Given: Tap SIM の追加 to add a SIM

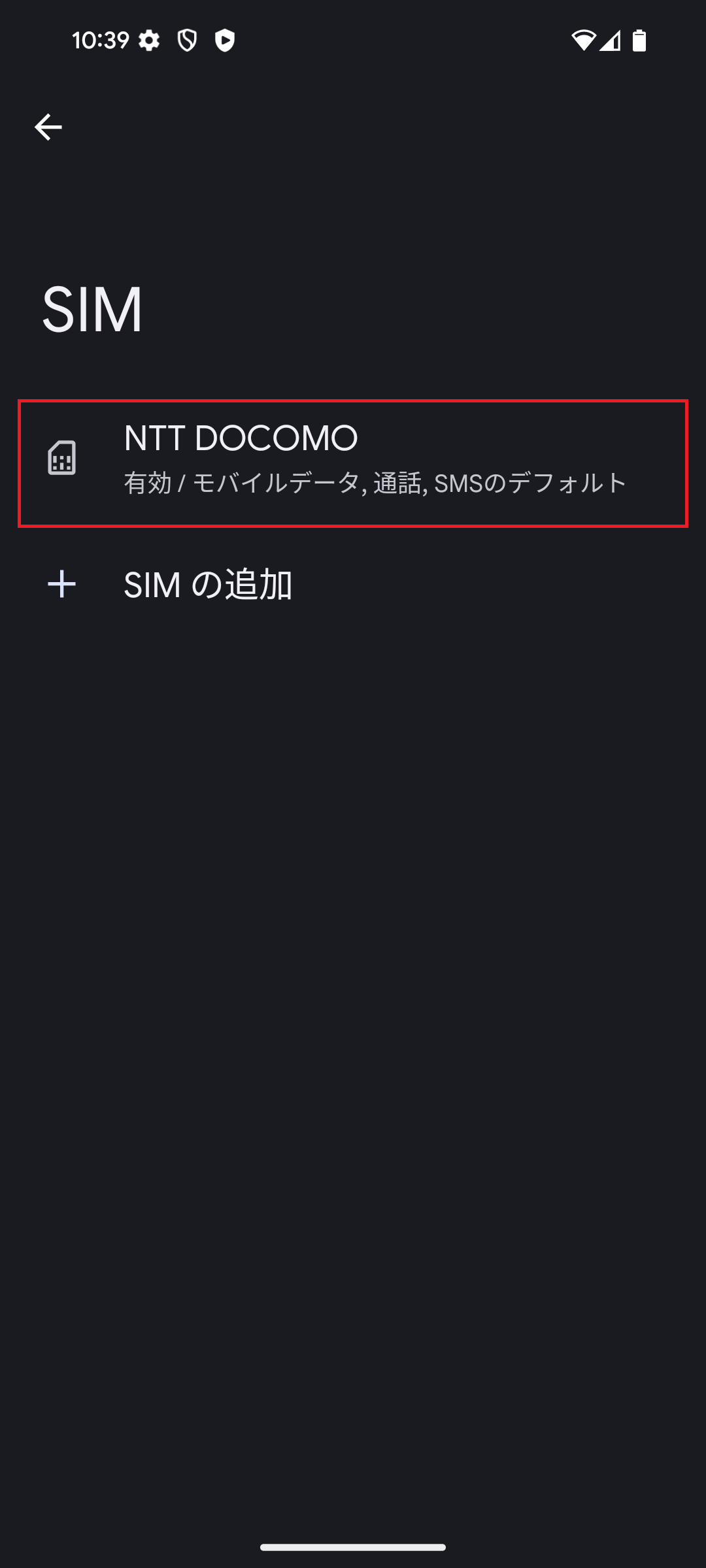Looking at the screenshot, I should click(x=209, y=585).
